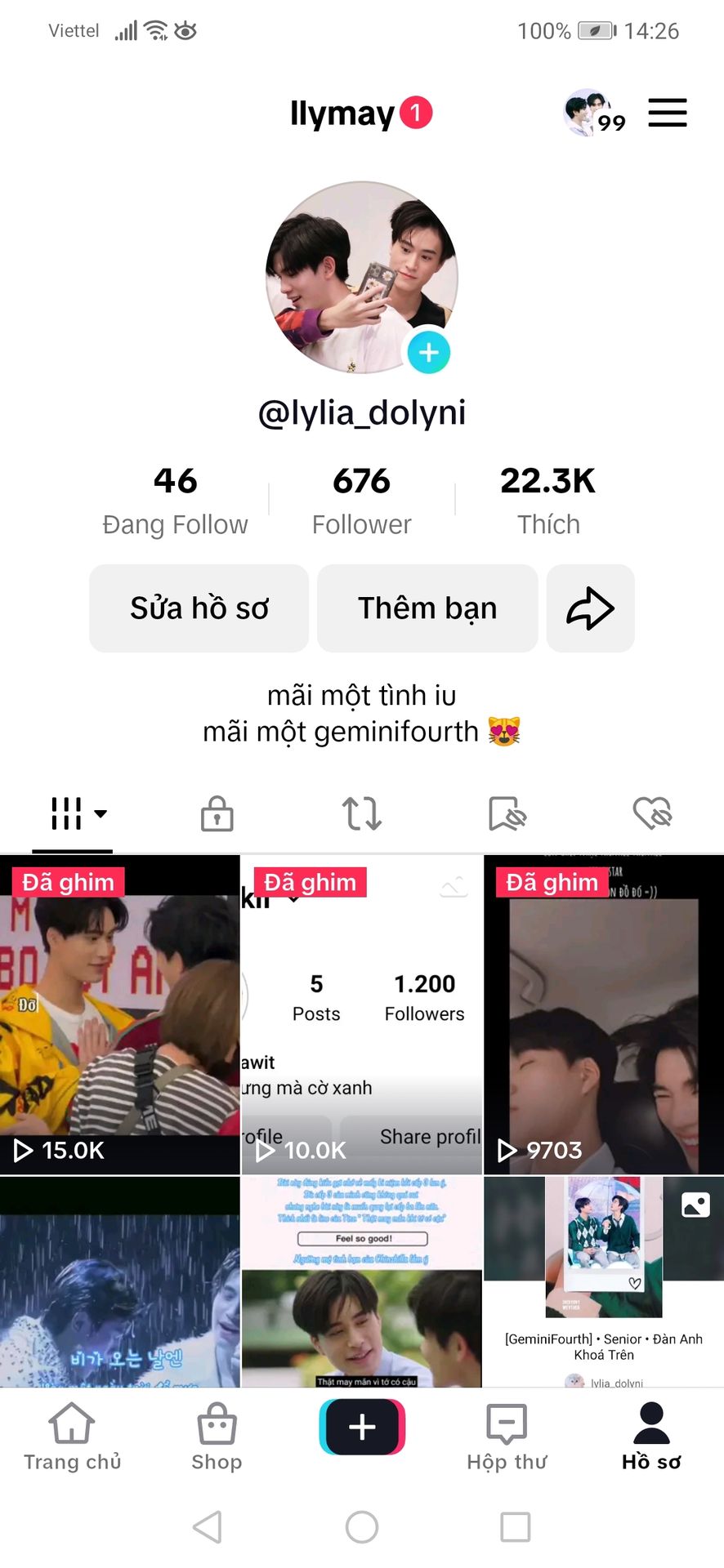Image resolution: width=724 pixels, height=1568 pixels.
Task: Open the videos grid tab dropdown
Action: [x=78, y=813]
